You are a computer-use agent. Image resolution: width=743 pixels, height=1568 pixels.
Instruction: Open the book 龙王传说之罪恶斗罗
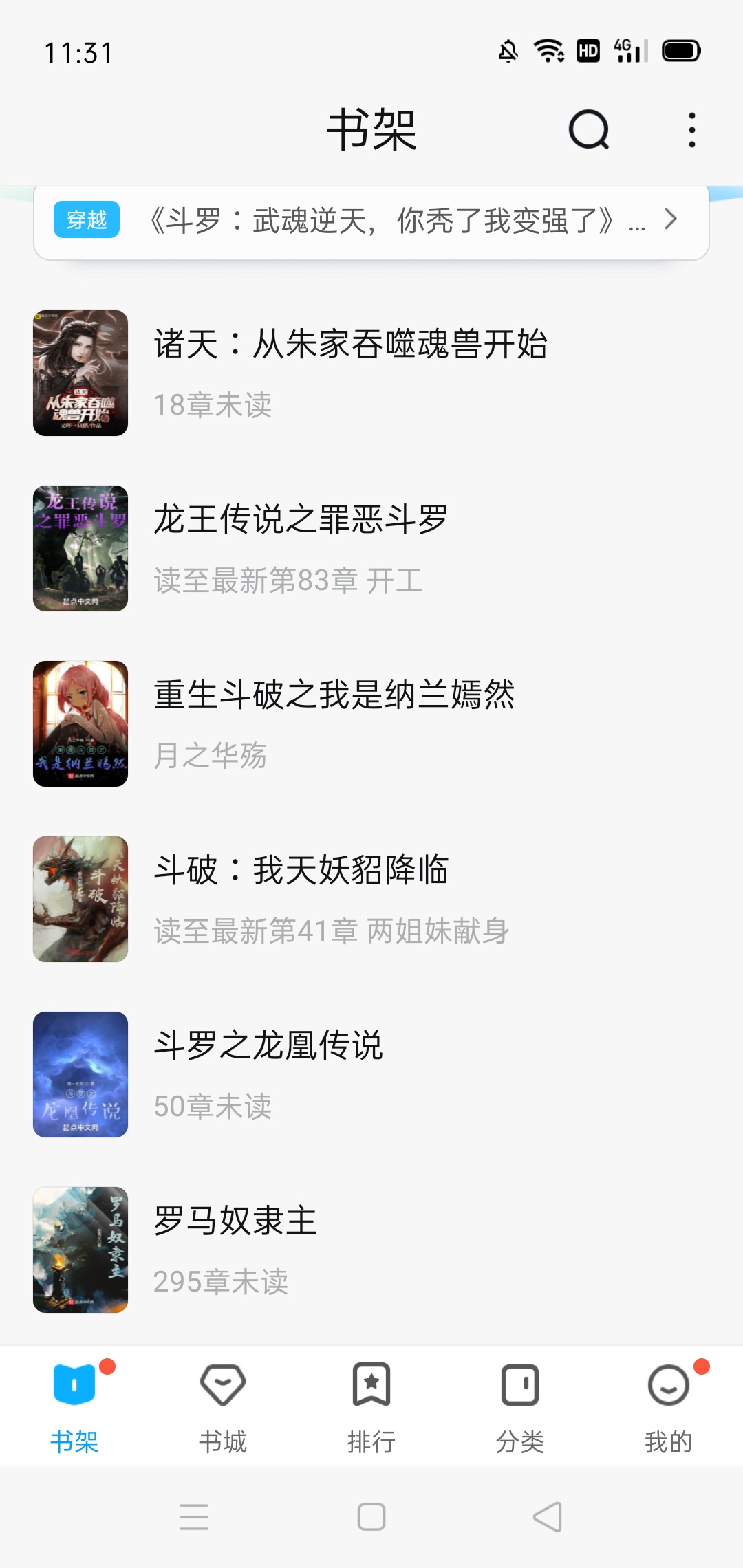301,548
